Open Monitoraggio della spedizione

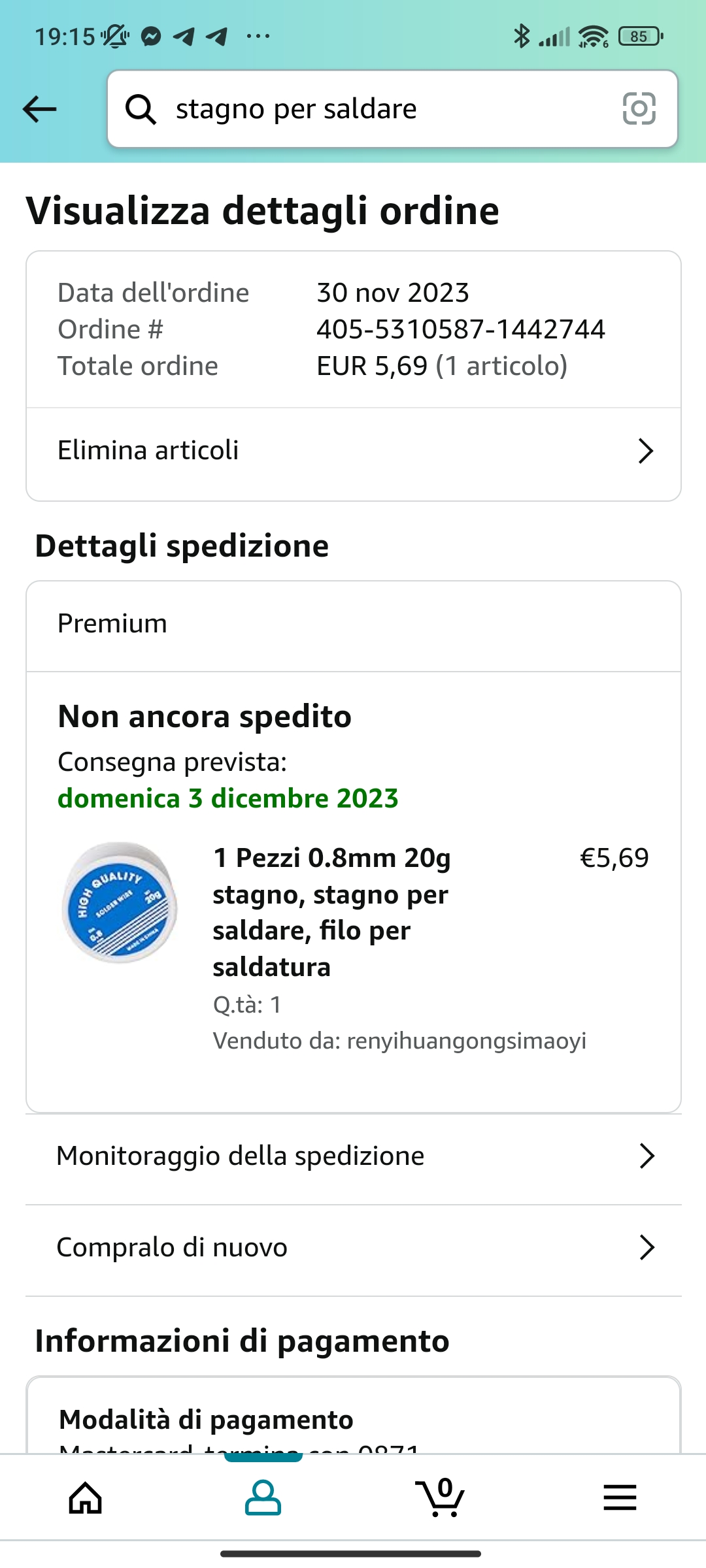pos(353,1156)
